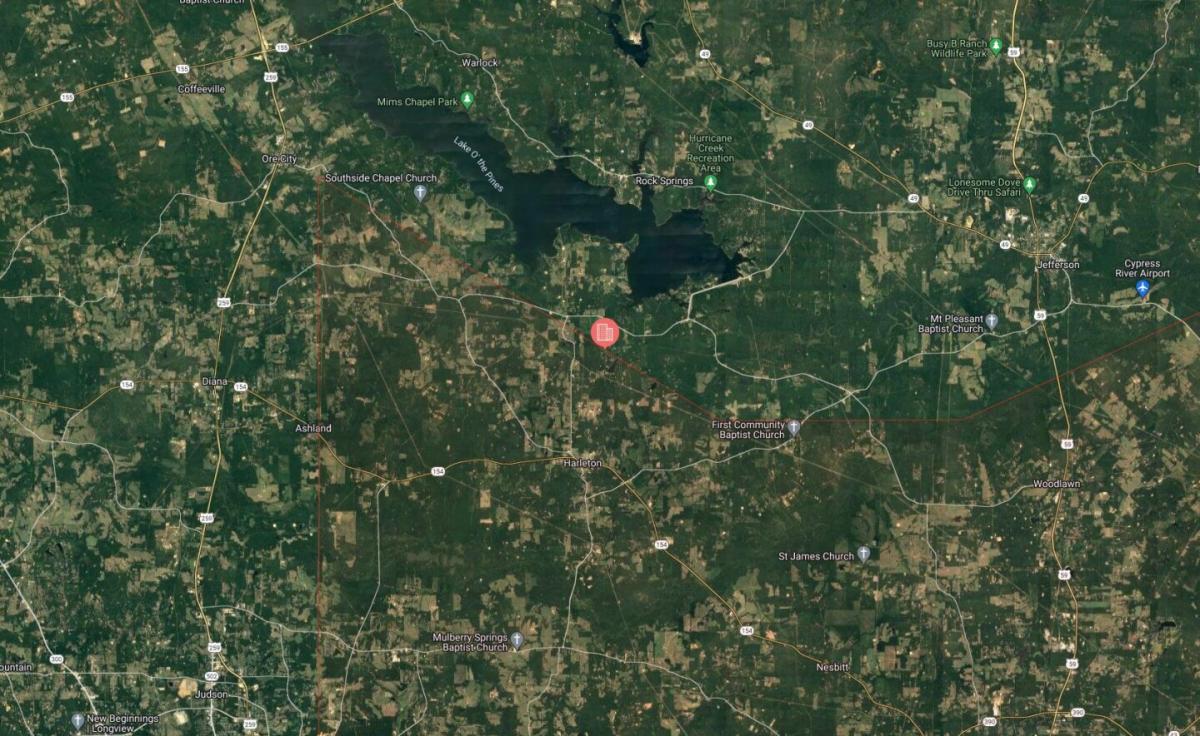The height and width of the screenshot is (736, 1200).
Task: Open the Mims Chapel Park pin
Action: [467, 100]
